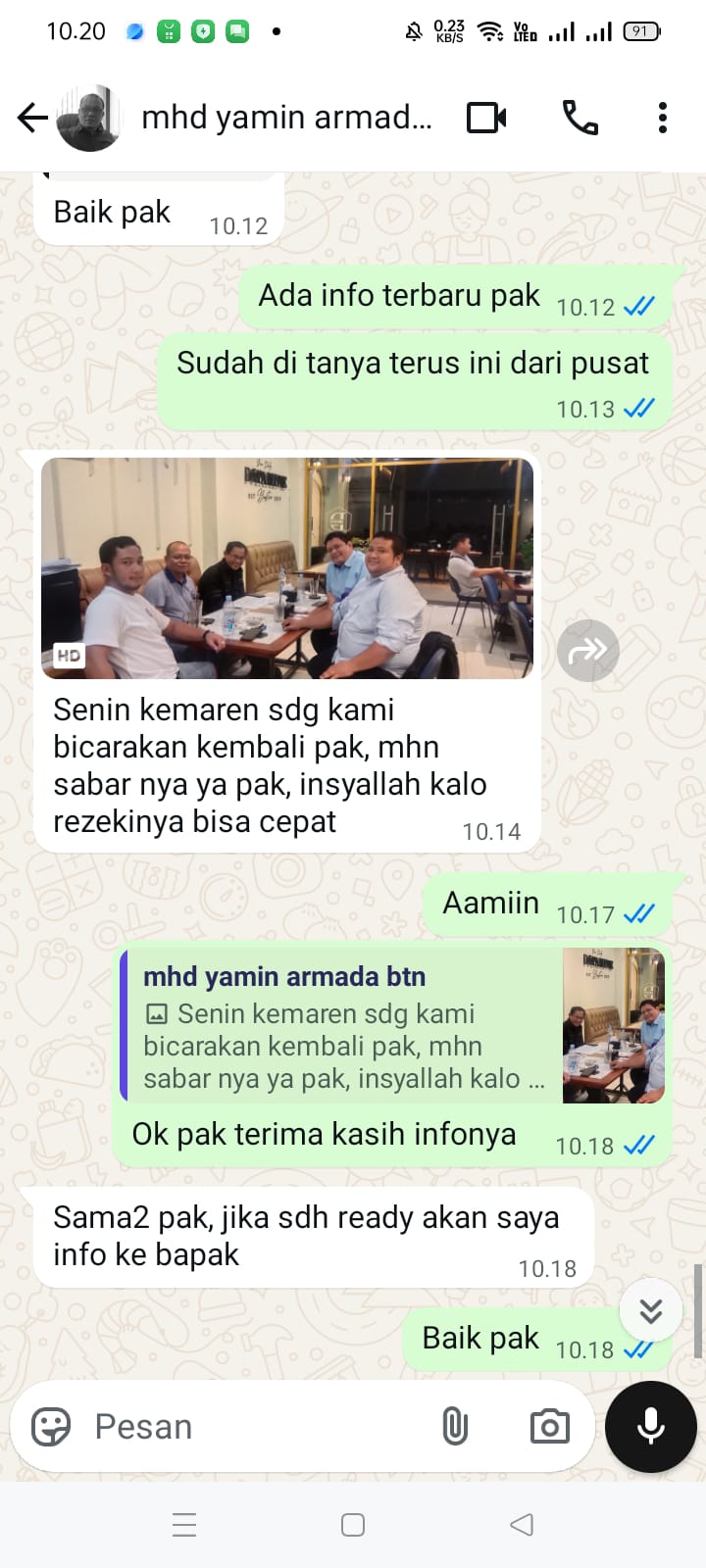Record a voice message
706x1568 pixels.
click(x=651, y=1427)
